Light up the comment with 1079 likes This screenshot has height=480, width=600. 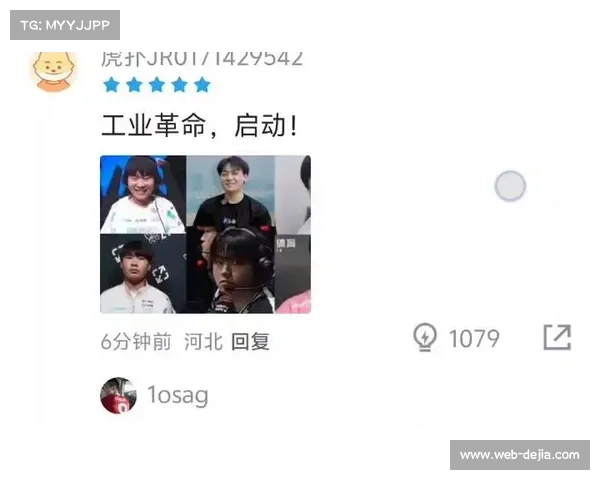tap(426, 338)
